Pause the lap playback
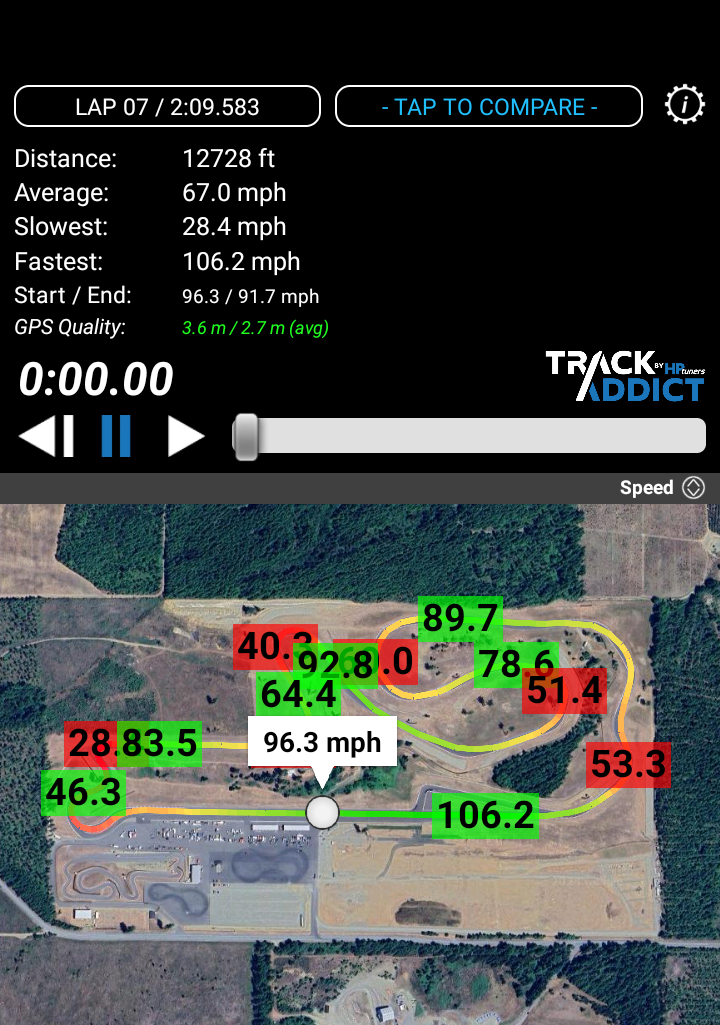This screenshot has height=1025, width=720. click(116, 437)
